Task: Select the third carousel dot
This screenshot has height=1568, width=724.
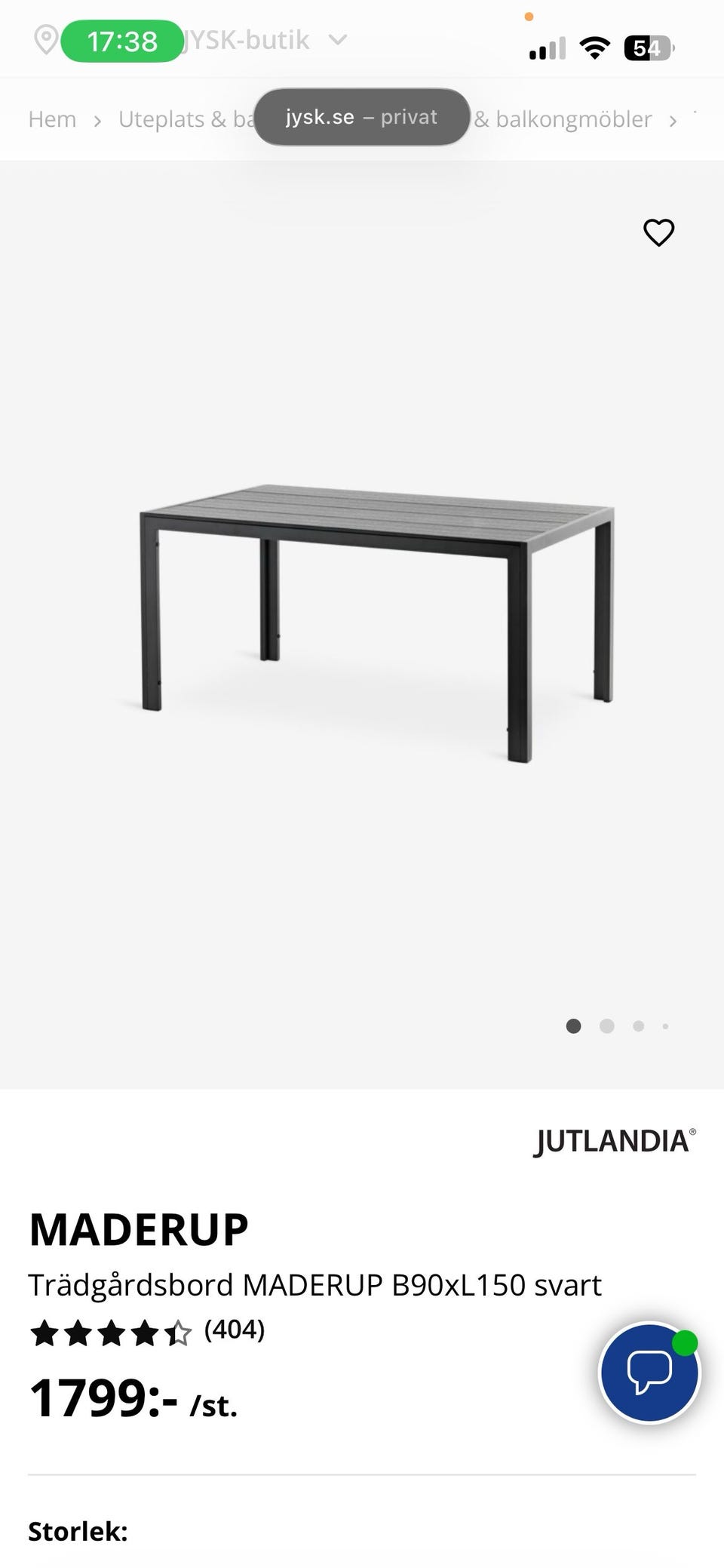Action: click(639, 1026)
